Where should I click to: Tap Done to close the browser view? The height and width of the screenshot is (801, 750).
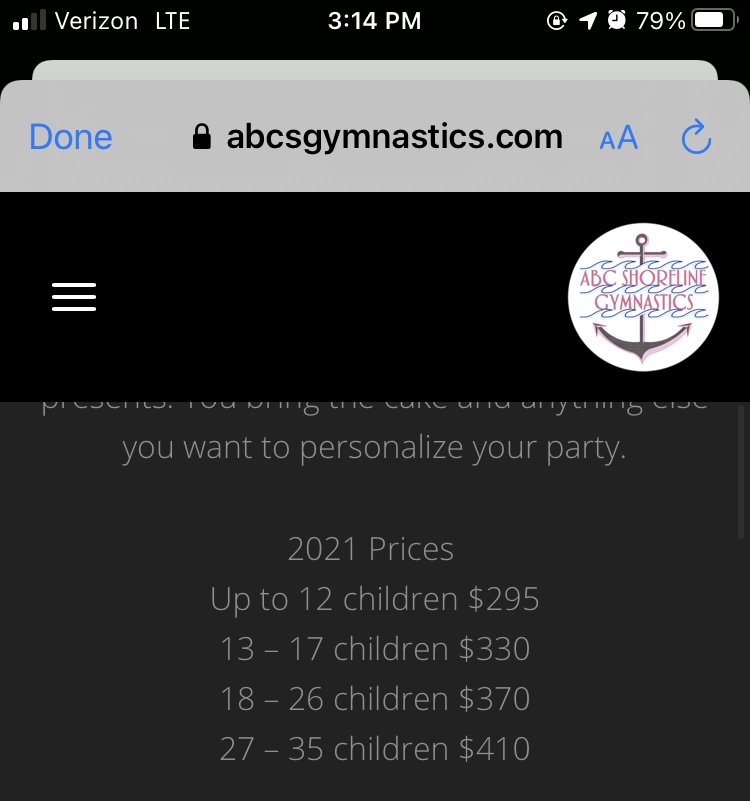pyautogui.click(x=70, y=137)
